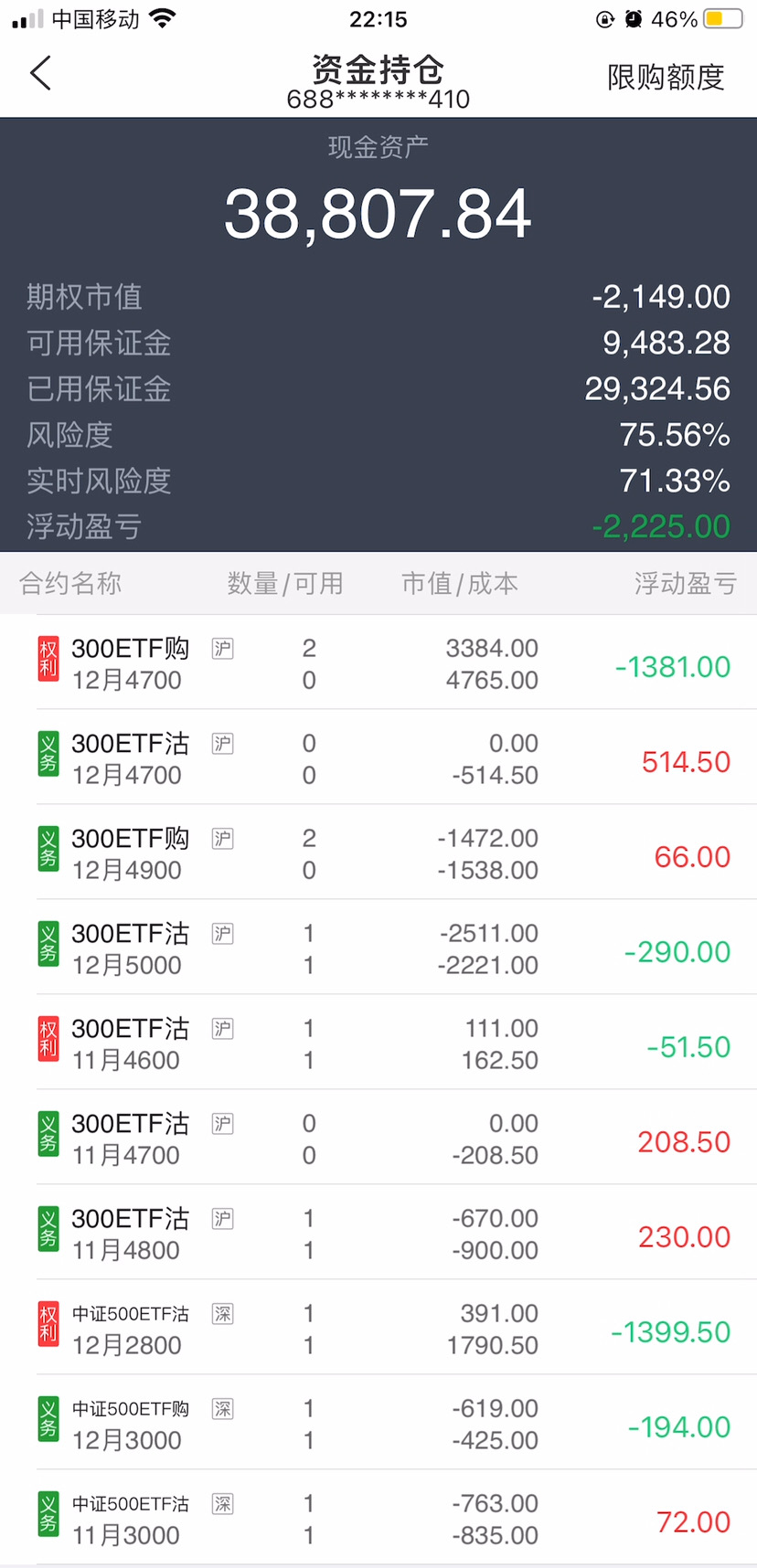This screenshot has width=757, height=1568.
Task: Open the 300ETF购 12月4900 obligation position
Action: pyautogui.click(x=378, y=853)
